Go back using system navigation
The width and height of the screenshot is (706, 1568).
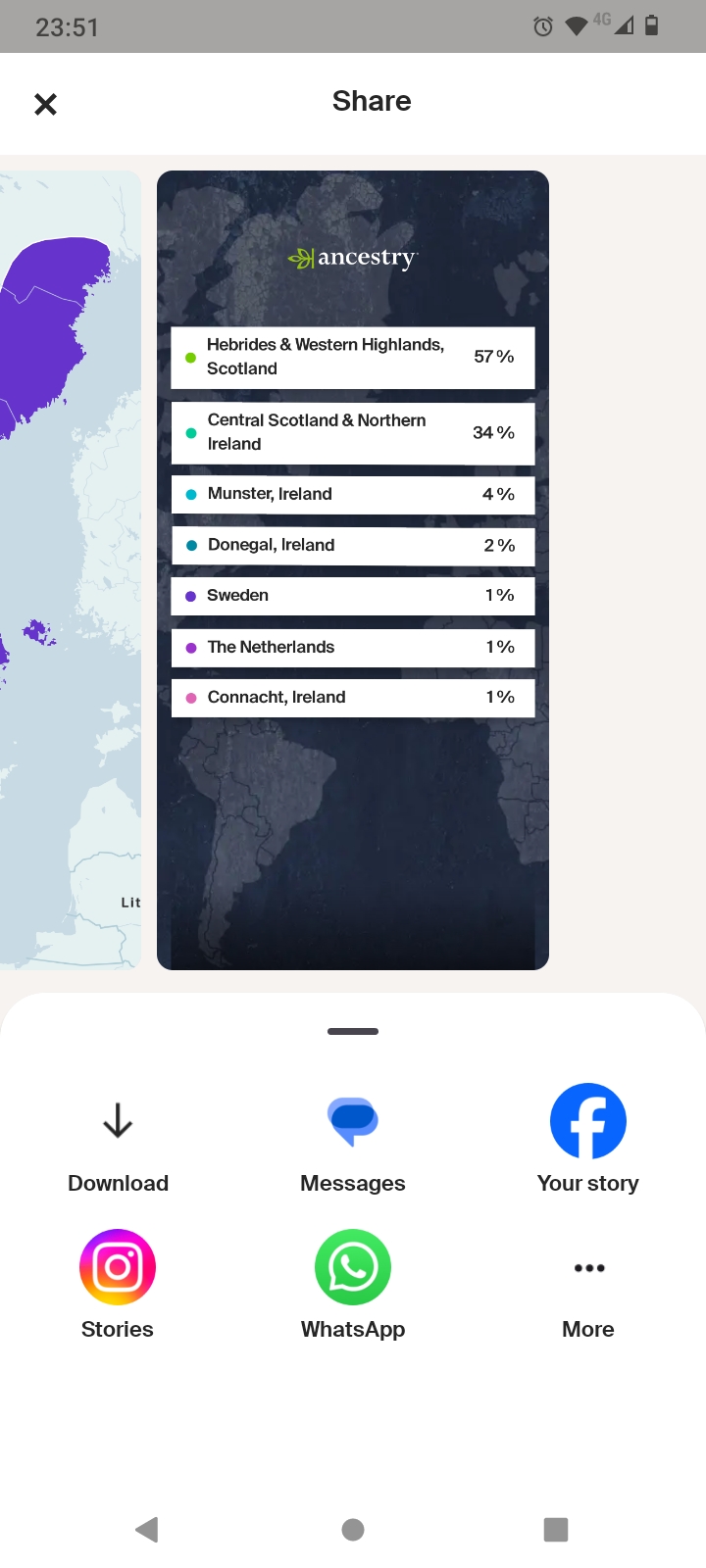point(147,1529)
